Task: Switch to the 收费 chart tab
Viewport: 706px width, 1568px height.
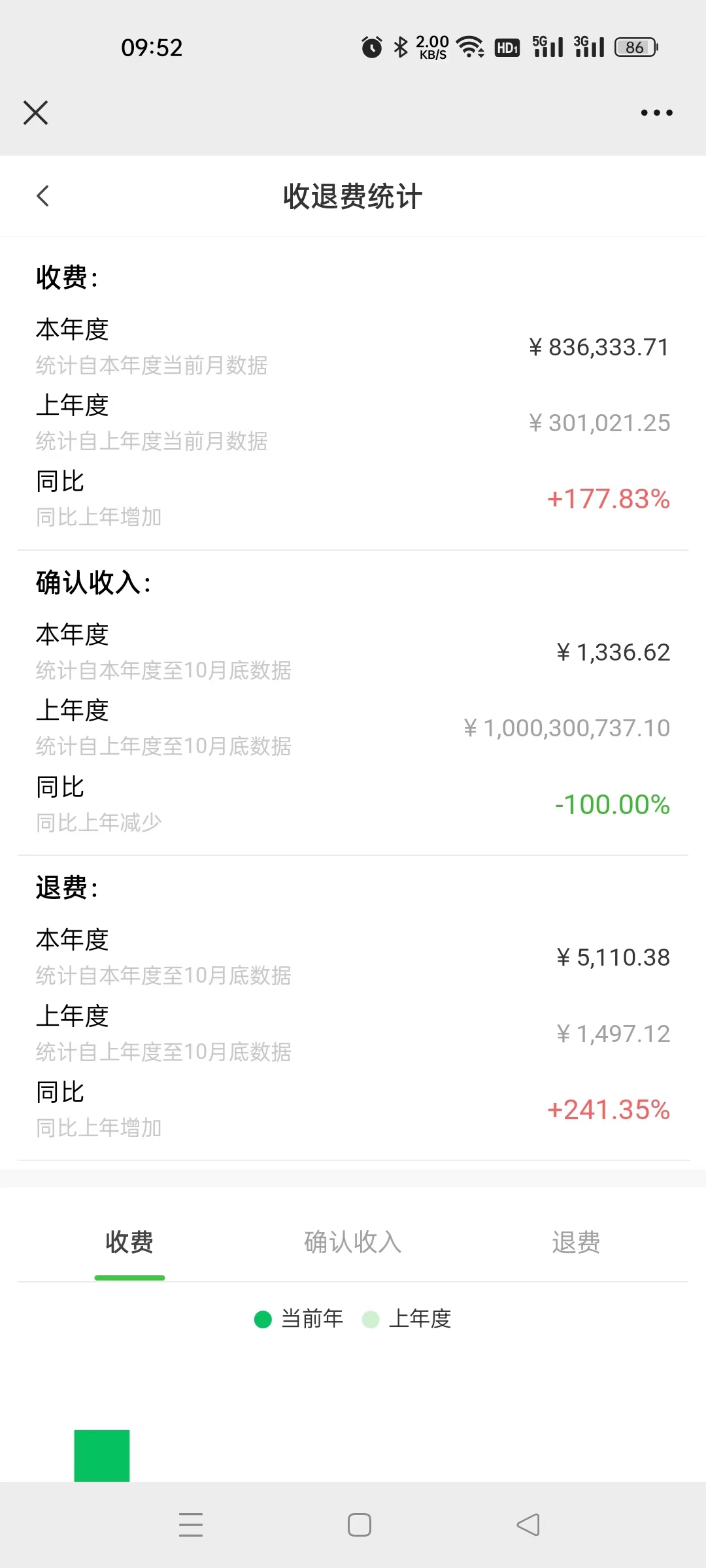Action: click(129, 1242)
